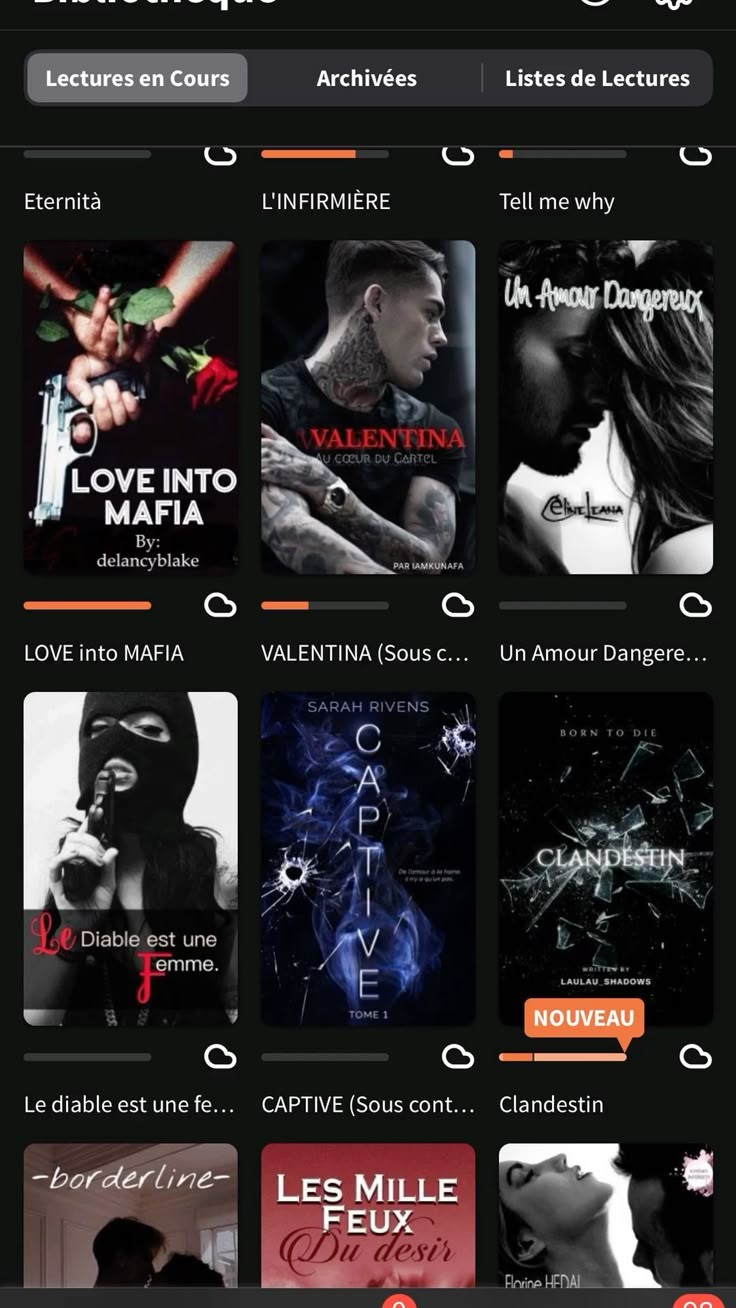Open the borderline book cover
The image size is (736, 1308).
pos(131,1215)
